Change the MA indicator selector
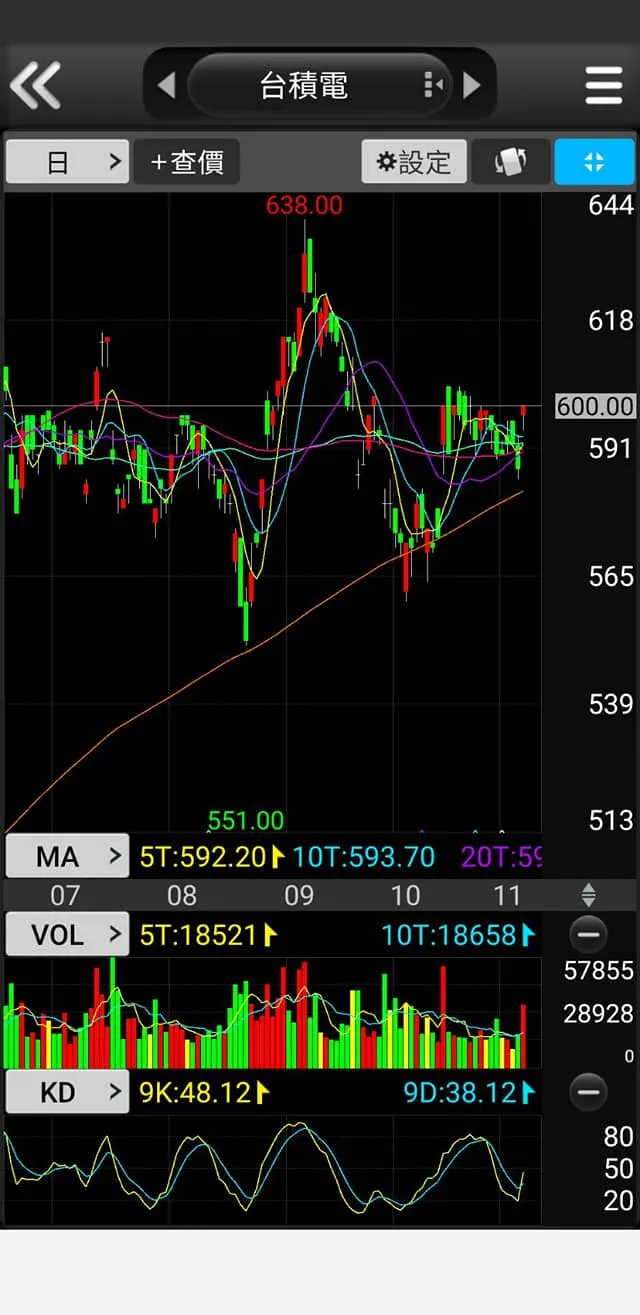The height and width of the screenshot is (1315, 640). pyautogui.click(x=67, y=856)
